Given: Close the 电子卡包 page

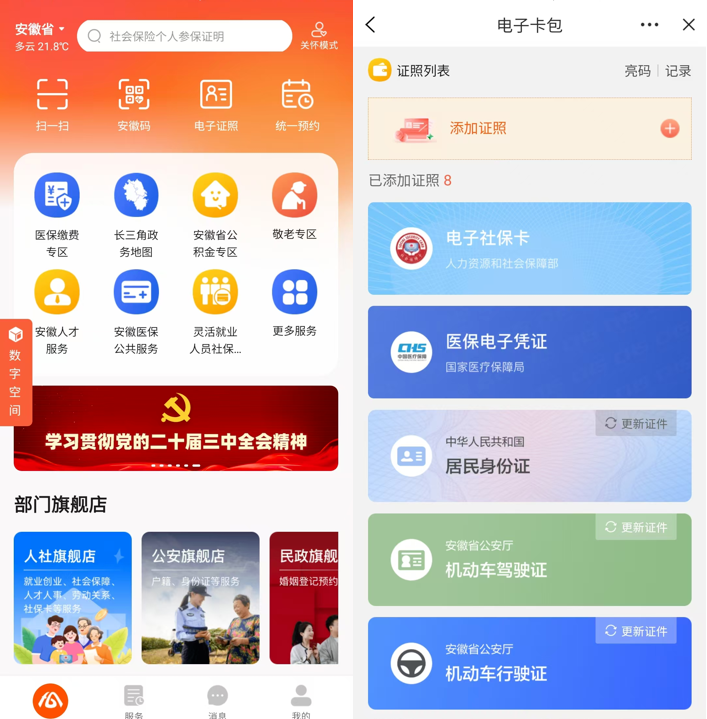Looking at the screenshot, I should click(688, 25).
